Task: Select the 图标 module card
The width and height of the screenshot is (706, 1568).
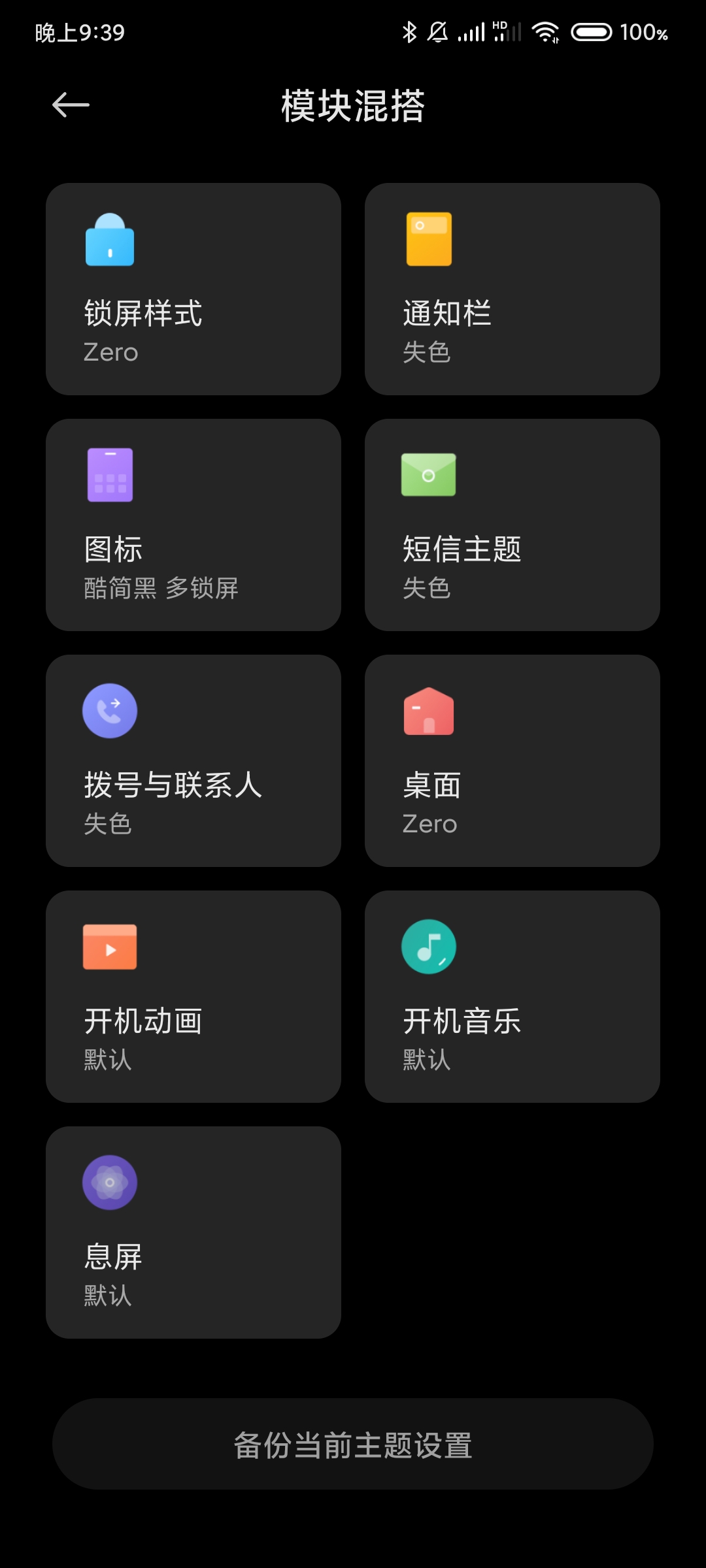Action: (x=193, y=525)
